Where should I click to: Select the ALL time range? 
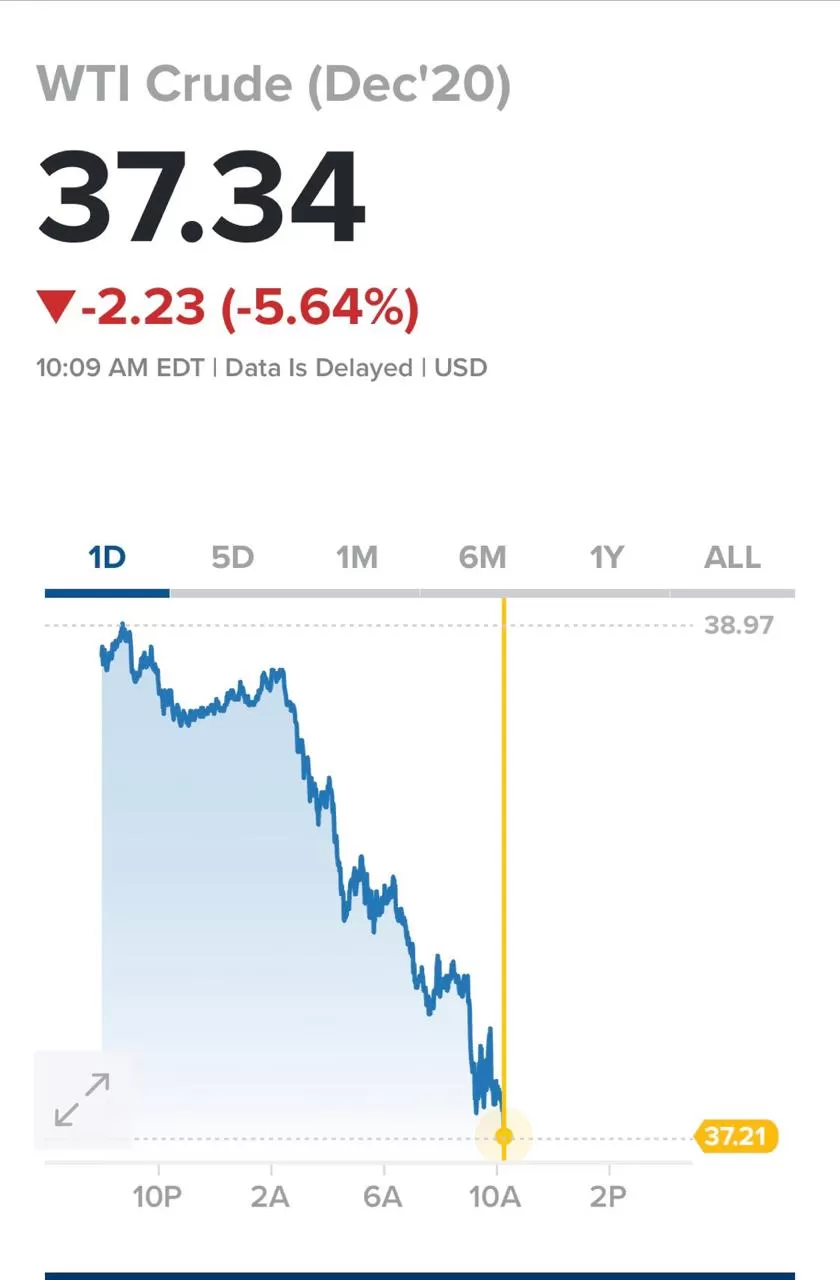[x=732, y=557]
